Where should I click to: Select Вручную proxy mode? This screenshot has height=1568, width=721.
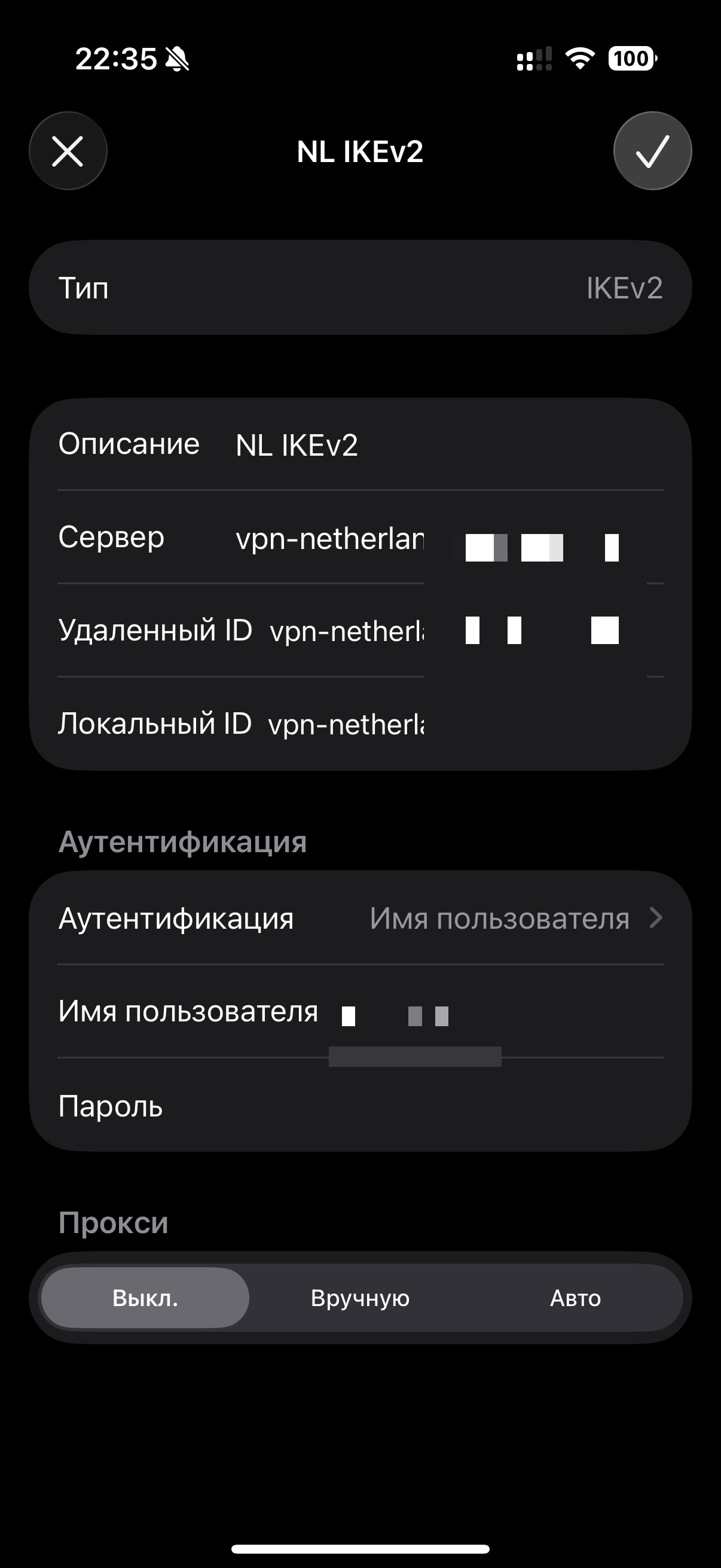[x=360, y=1297]
